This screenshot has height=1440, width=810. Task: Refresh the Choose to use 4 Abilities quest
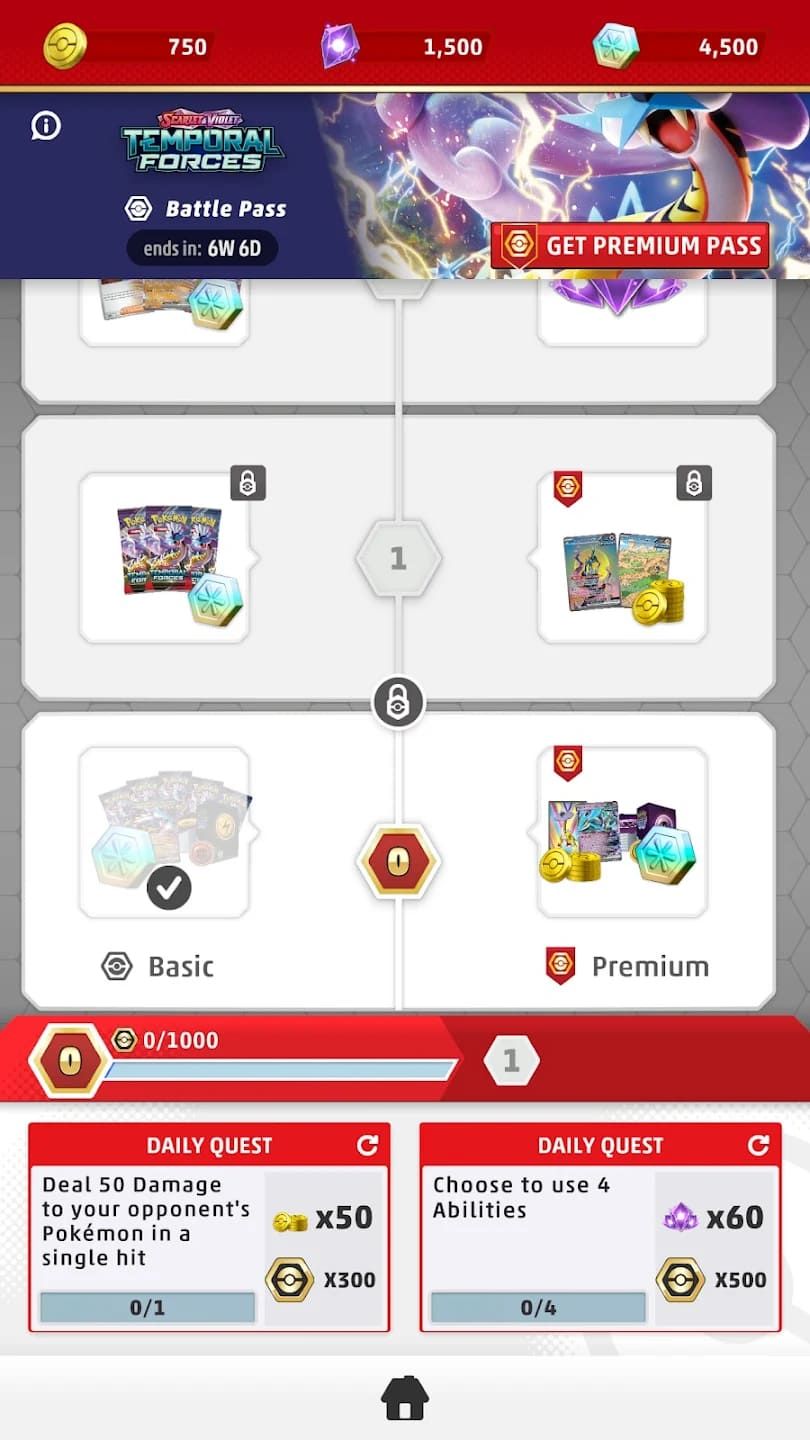click(758, 1145)
